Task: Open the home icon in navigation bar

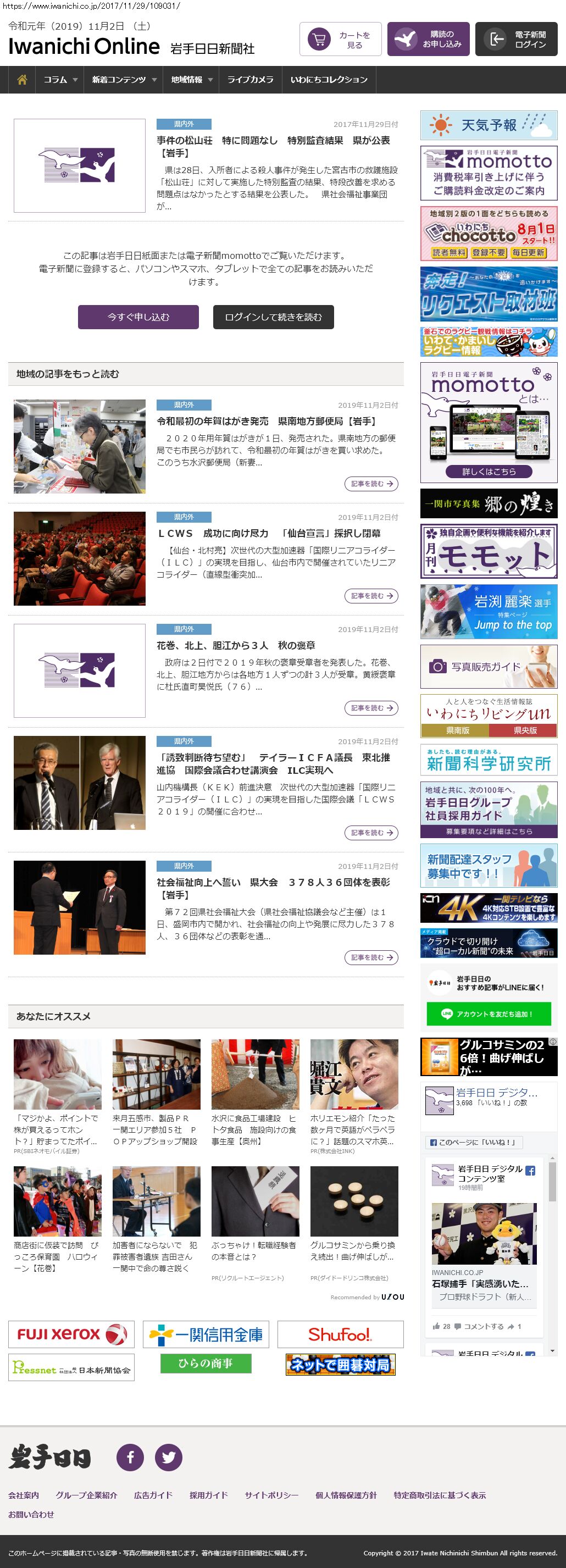Action: [x=22, y=80]
